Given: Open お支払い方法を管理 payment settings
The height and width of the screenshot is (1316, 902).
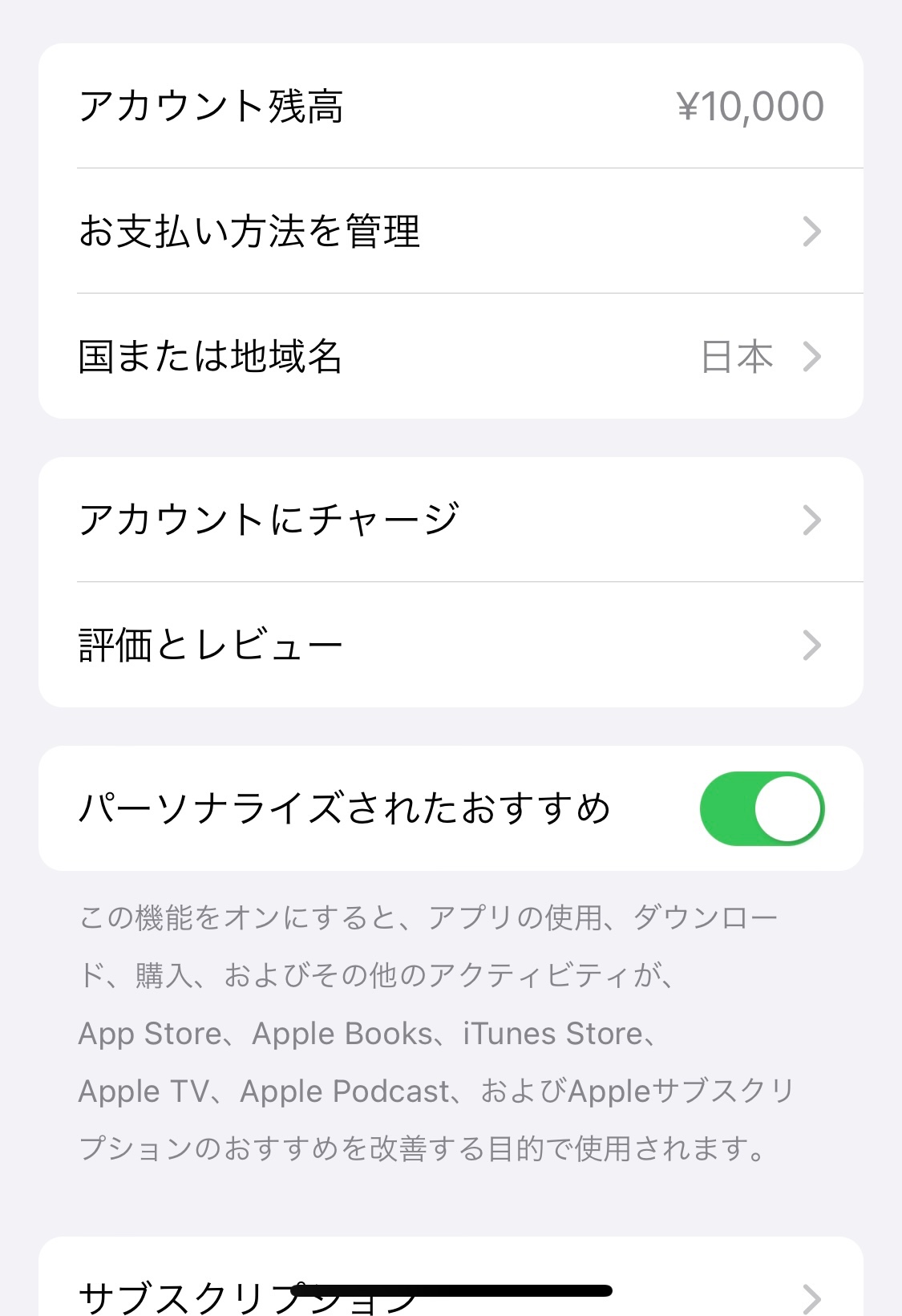Looking at the screenshot, I should tap(449, 231).
